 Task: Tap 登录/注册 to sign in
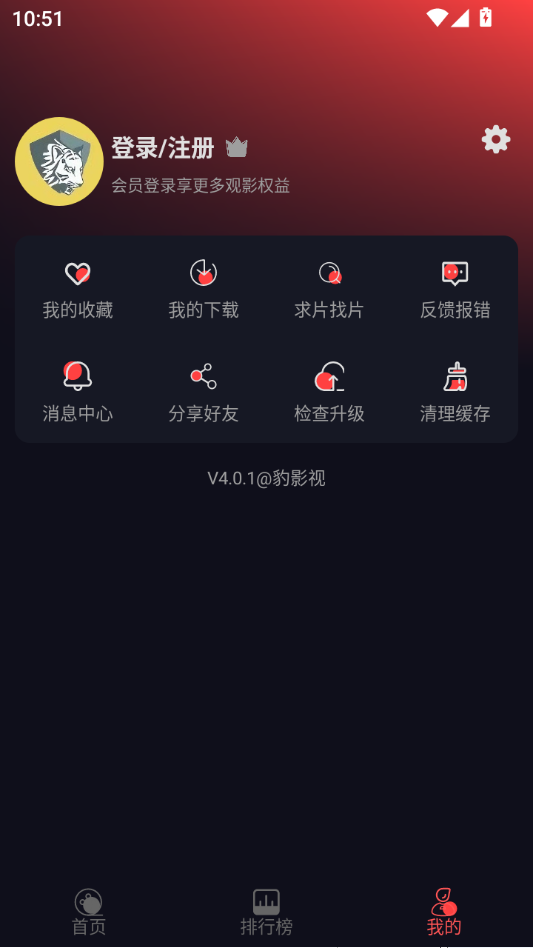(163, 148)
